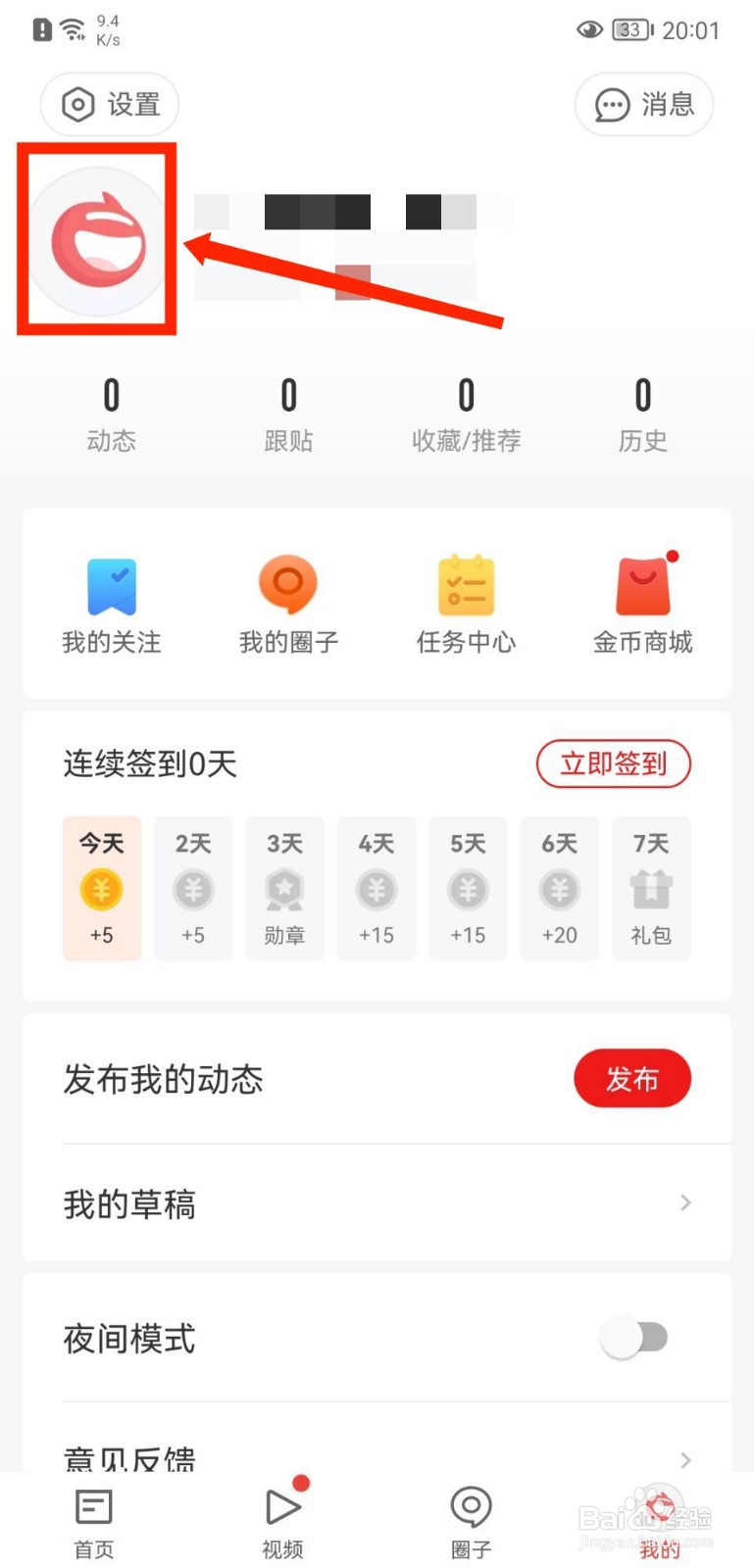
Task: Open 消息 messages
Action: 644,104
